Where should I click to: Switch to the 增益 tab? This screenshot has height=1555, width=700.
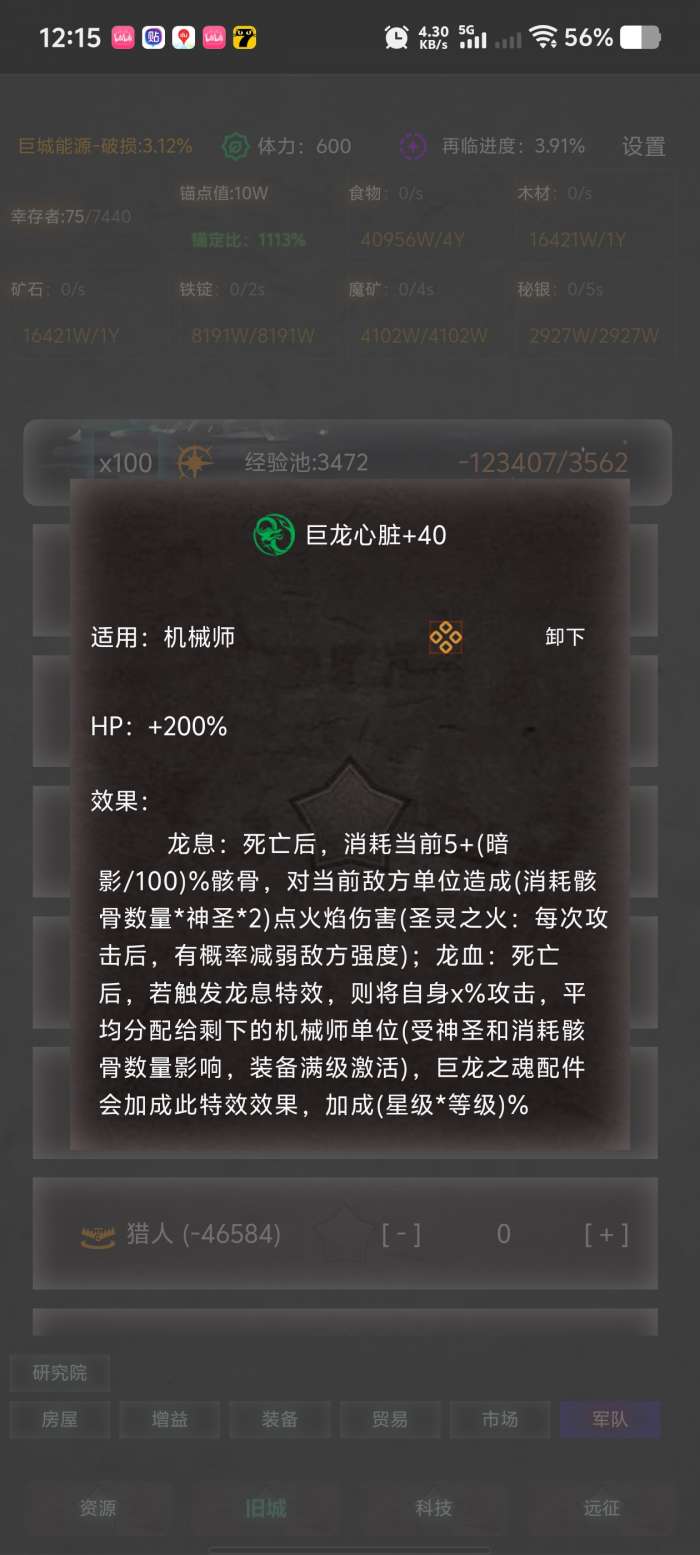170,1419
